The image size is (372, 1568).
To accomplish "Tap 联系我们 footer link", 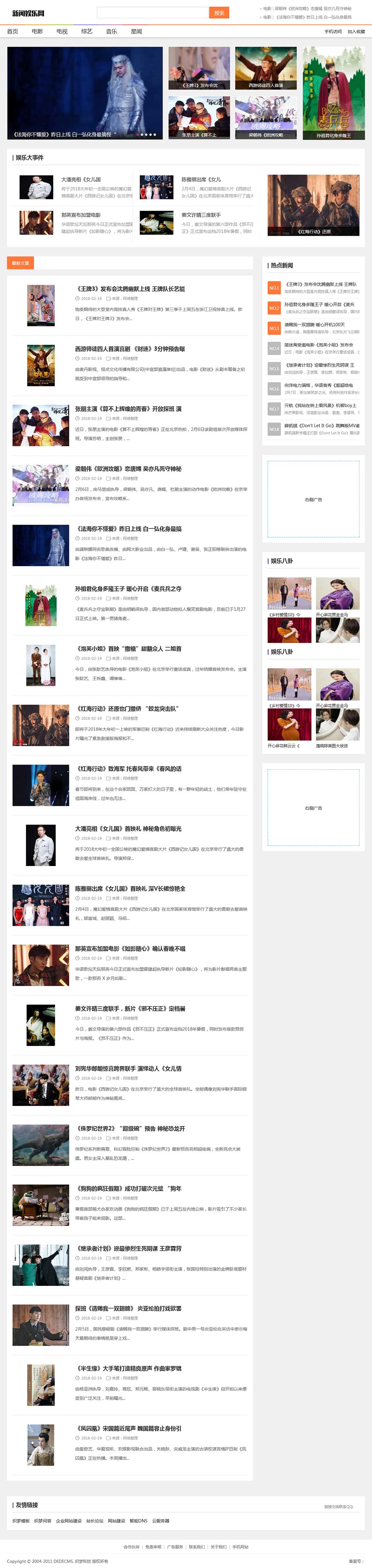I will coord(196,1547).
